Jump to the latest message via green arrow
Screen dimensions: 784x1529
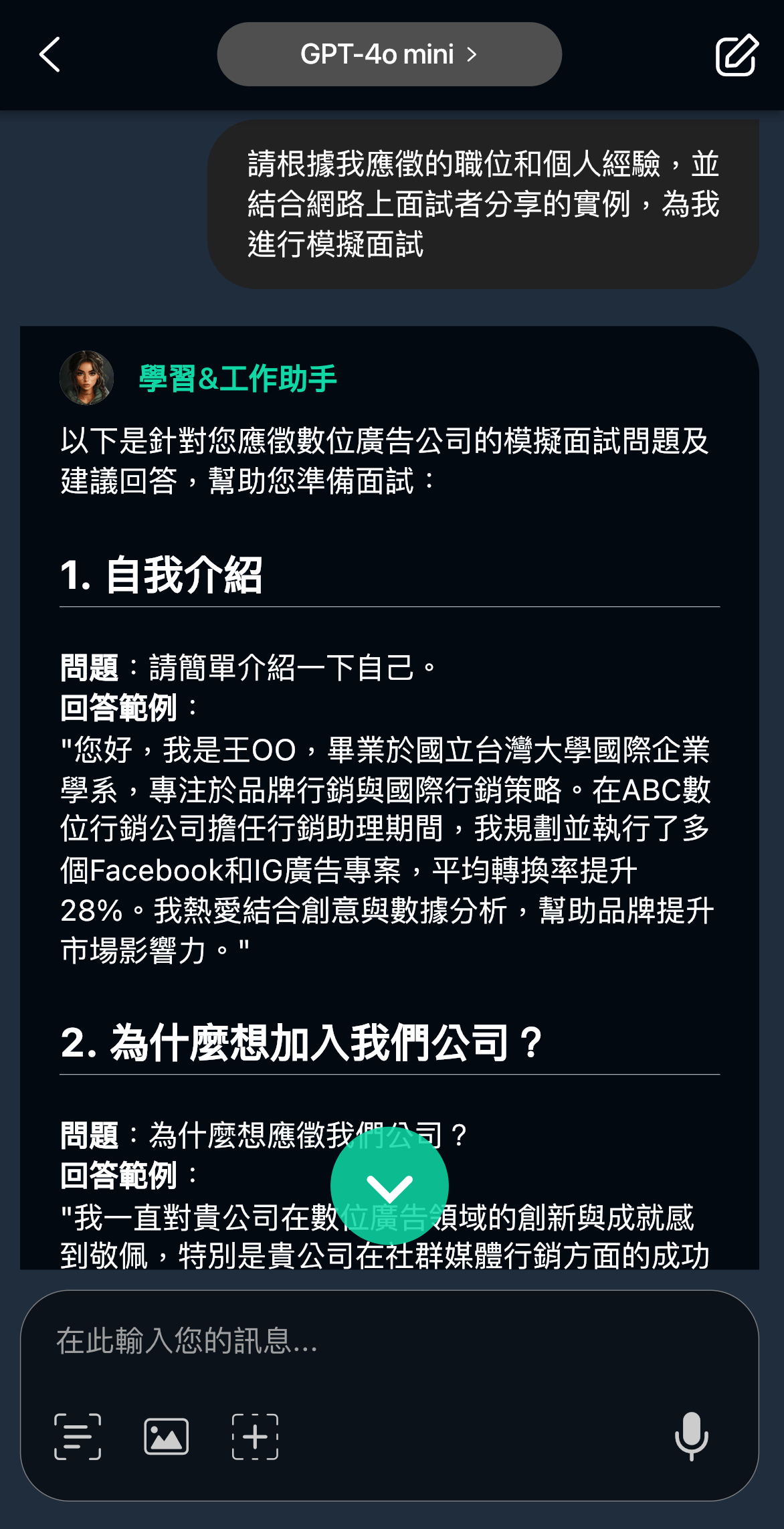pyautogui.click(x=389, y=1186)
